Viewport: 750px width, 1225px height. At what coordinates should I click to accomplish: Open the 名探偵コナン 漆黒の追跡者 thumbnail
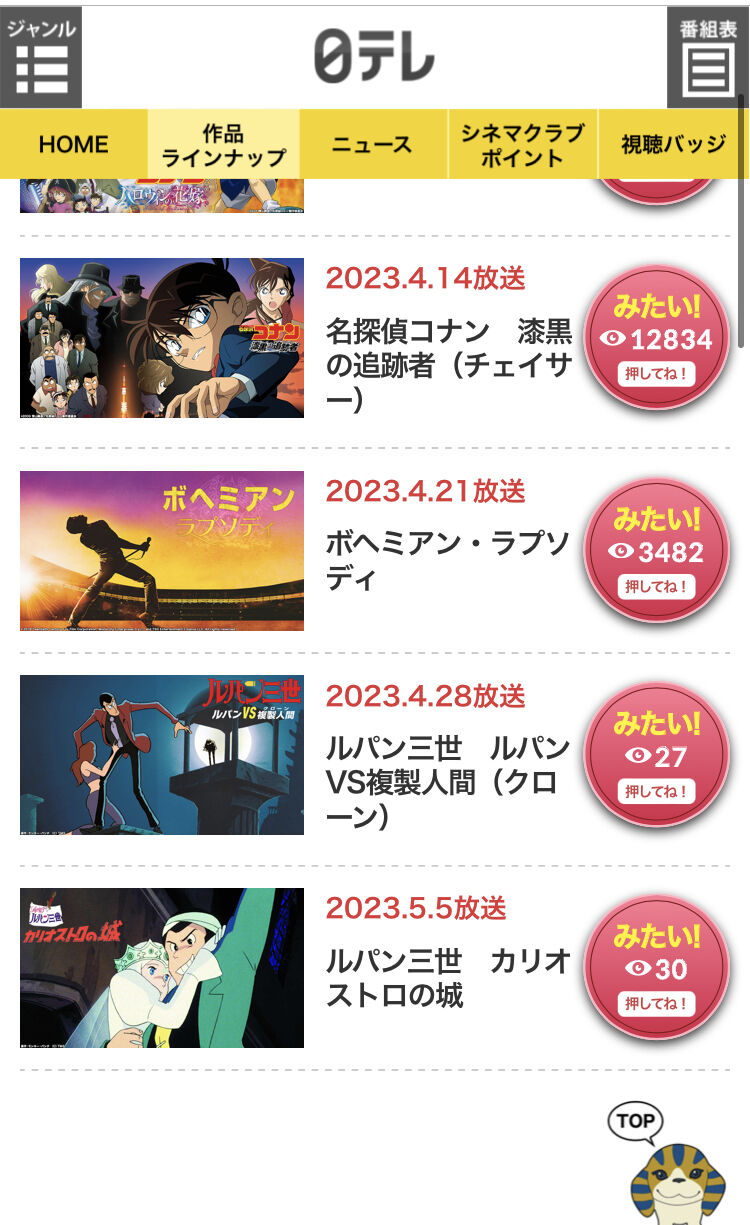click(x=162, y=338)
